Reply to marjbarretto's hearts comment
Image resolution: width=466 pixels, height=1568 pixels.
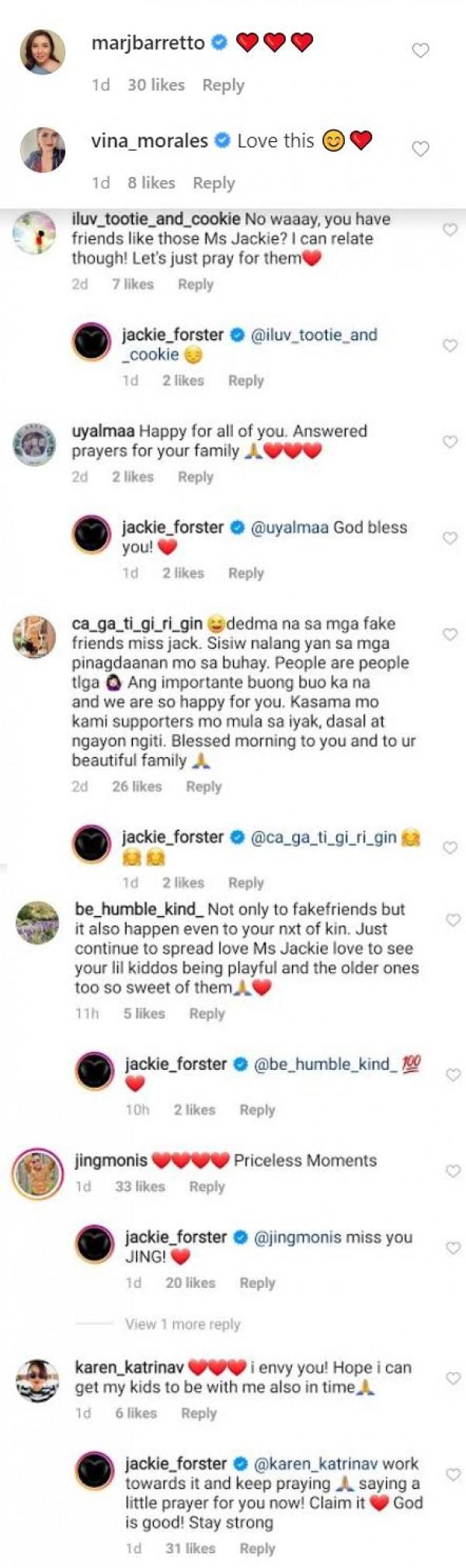click(x=223, y=85)
